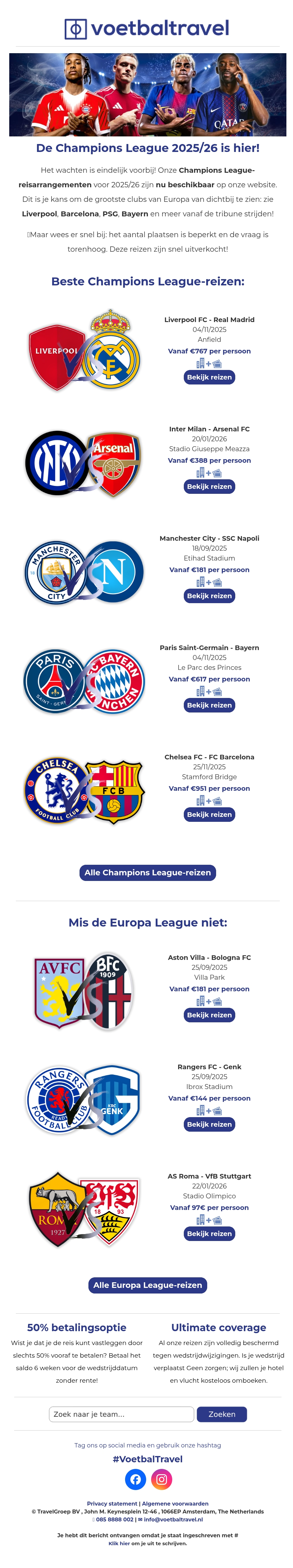This screenshot has width=293, height=1568.
Task: Open Bekijk reizen for Inter Milan - Arsenal FC
Action: (209, 486)
